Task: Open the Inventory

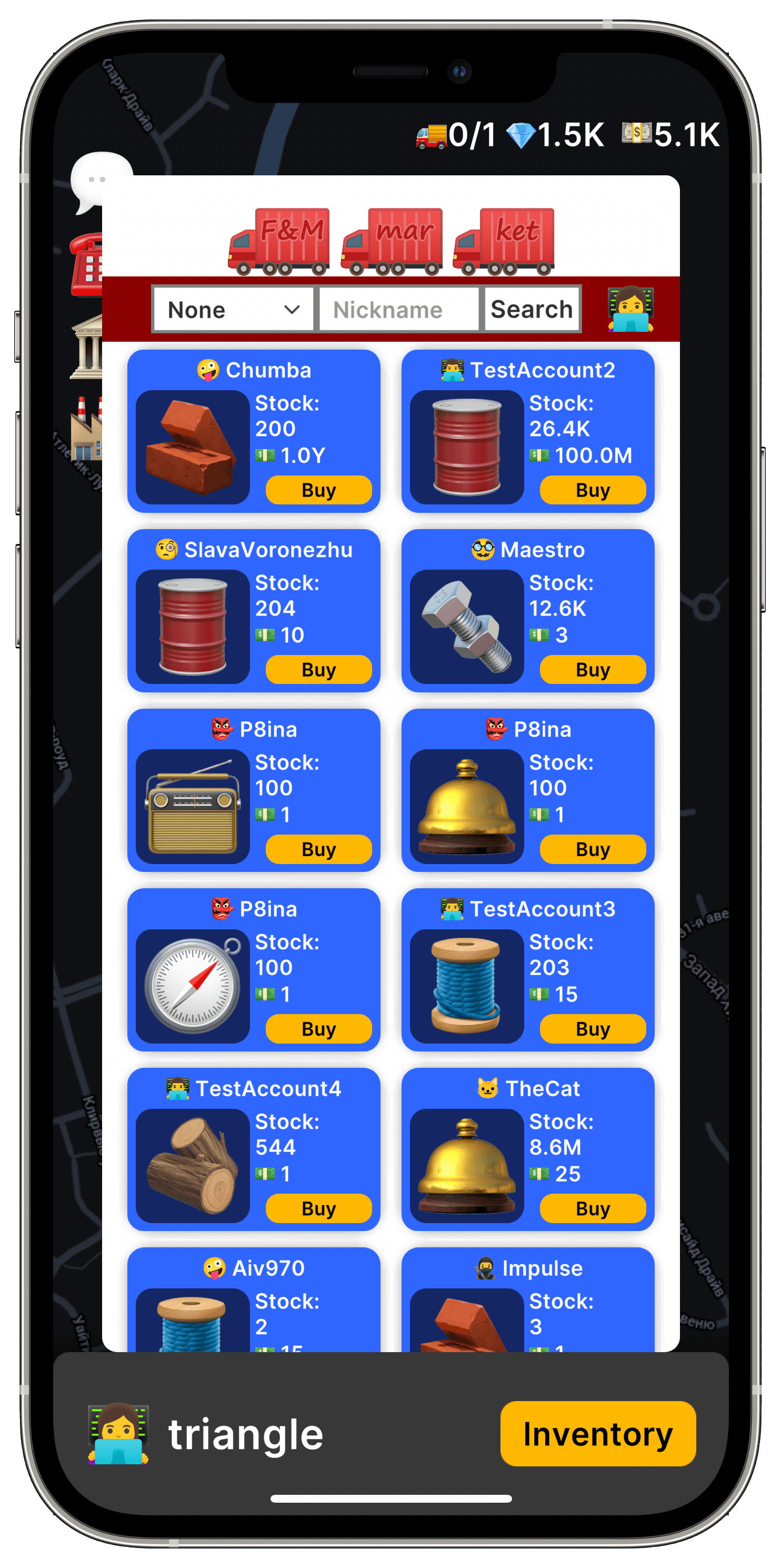Action: coord(597,1434)
